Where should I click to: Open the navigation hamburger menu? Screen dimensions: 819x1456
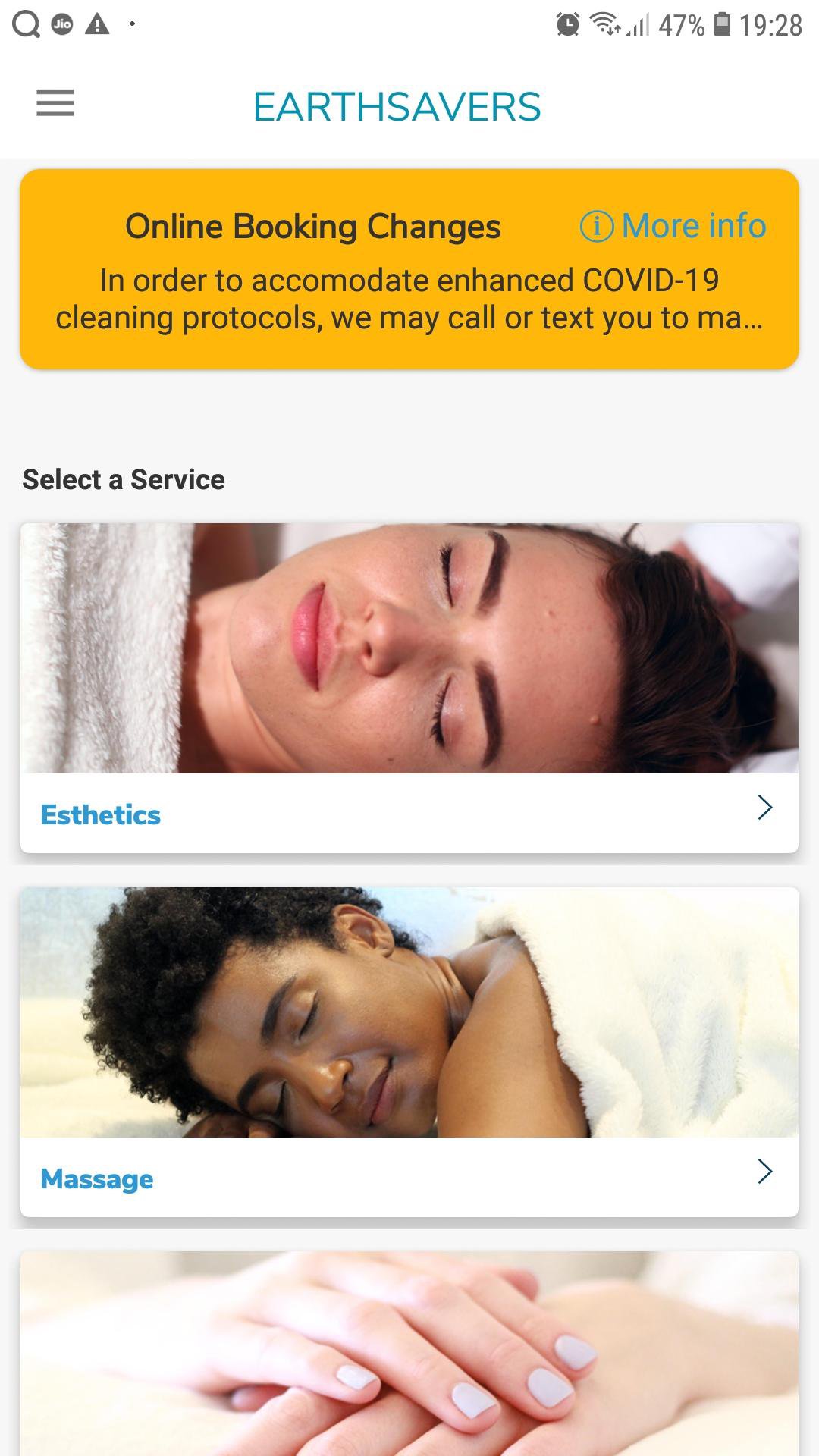[x=55, y=104]
